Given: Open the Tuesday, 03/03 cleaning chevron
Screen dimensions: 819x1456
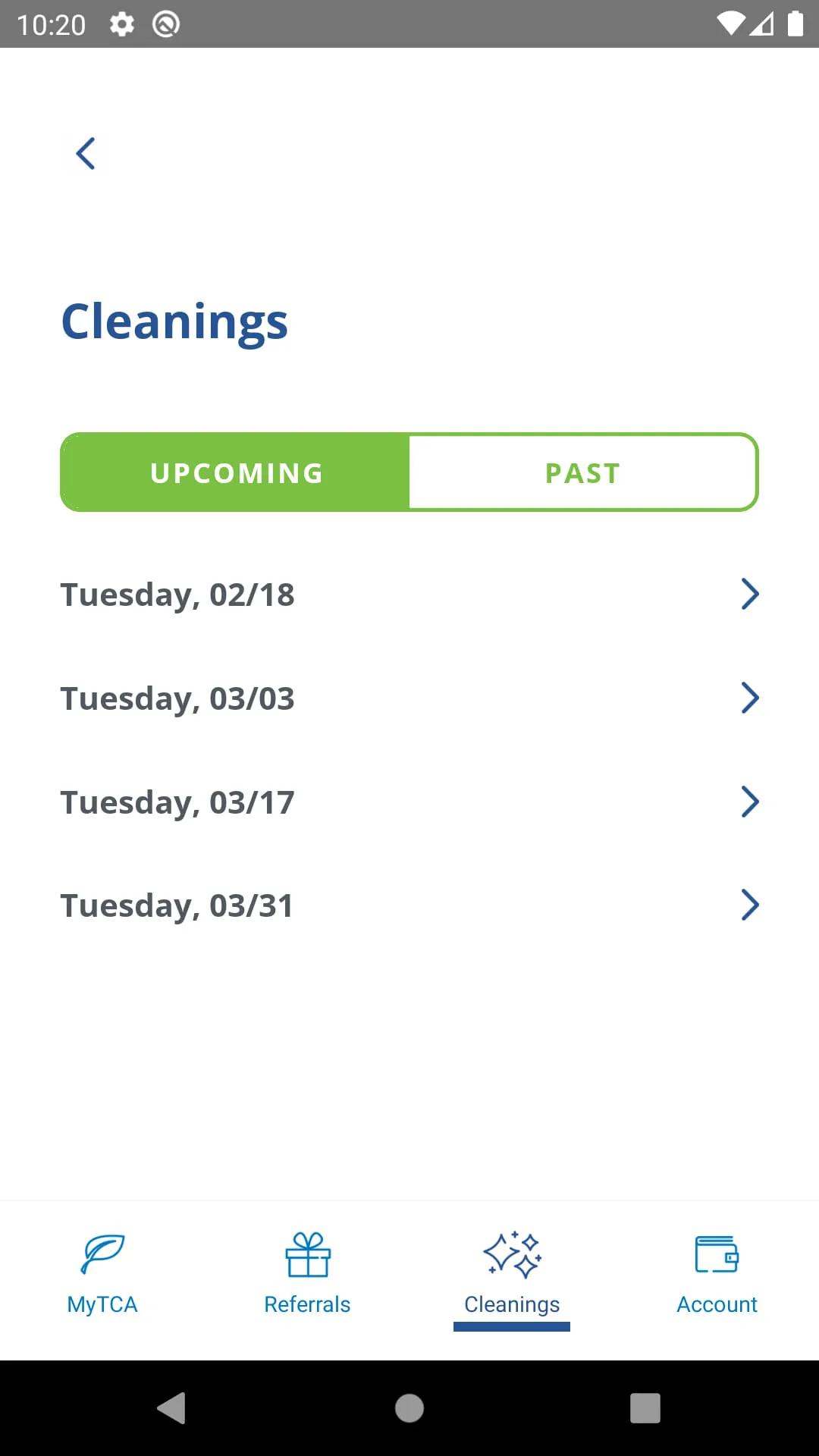Looking at the screenshot, I should coord(749,698).
